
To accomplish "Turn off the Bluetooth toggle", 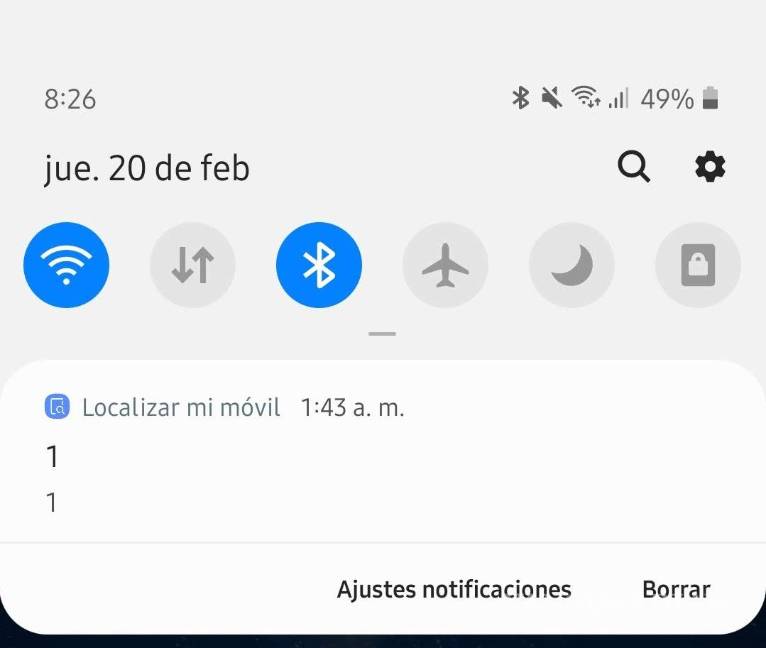I will (x=319, y=266).
